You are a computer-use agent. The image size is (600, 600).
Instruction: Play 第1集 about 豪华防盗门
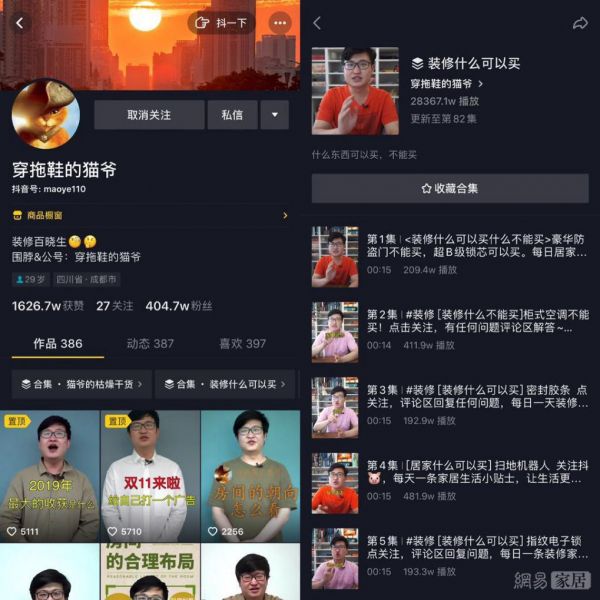450,255
